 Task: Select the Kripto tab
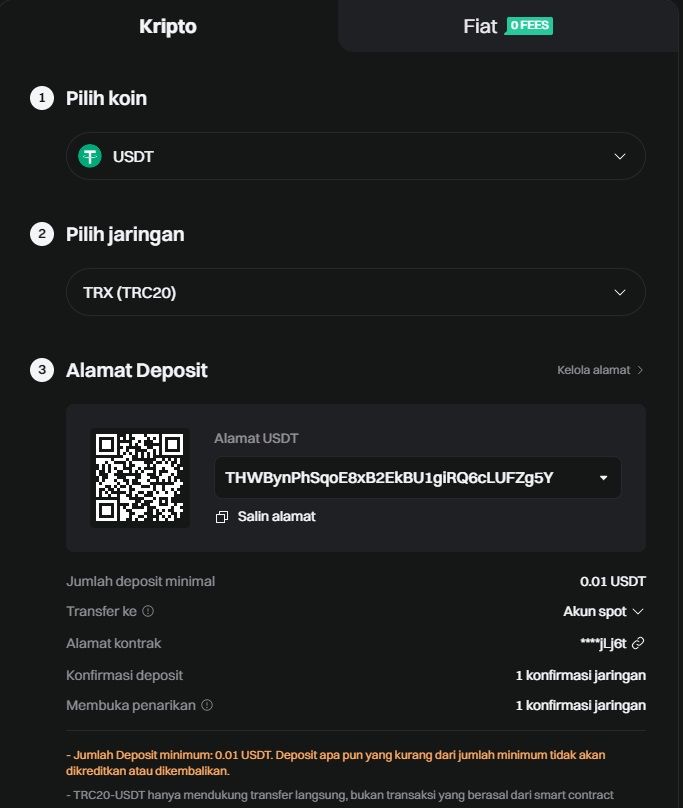(168, 26)
